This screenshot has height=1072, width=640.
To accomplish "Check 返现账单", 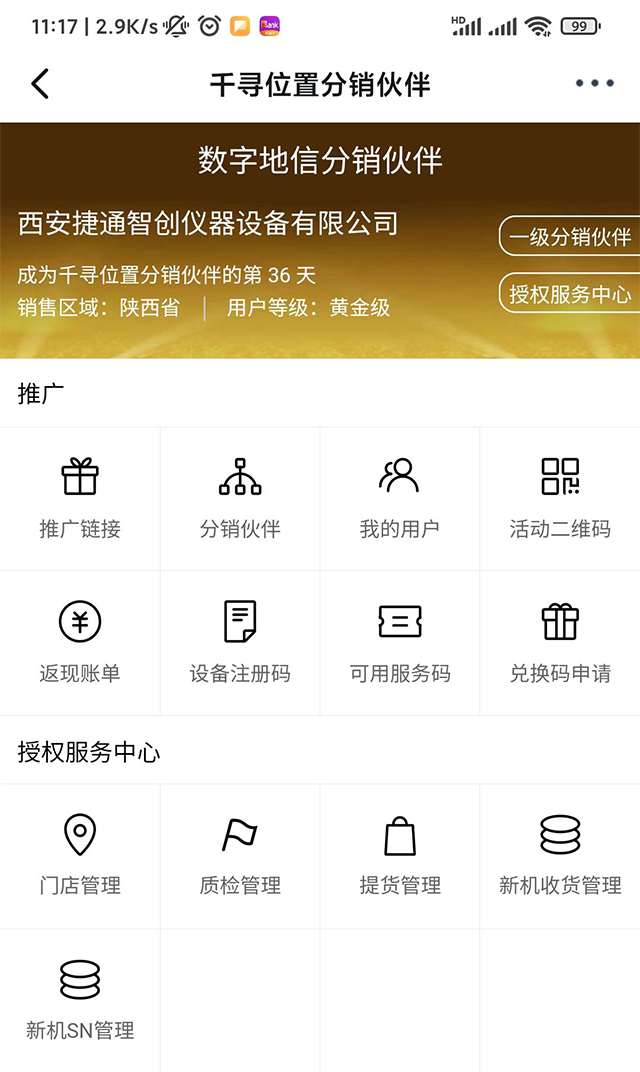I will (80, 643).
